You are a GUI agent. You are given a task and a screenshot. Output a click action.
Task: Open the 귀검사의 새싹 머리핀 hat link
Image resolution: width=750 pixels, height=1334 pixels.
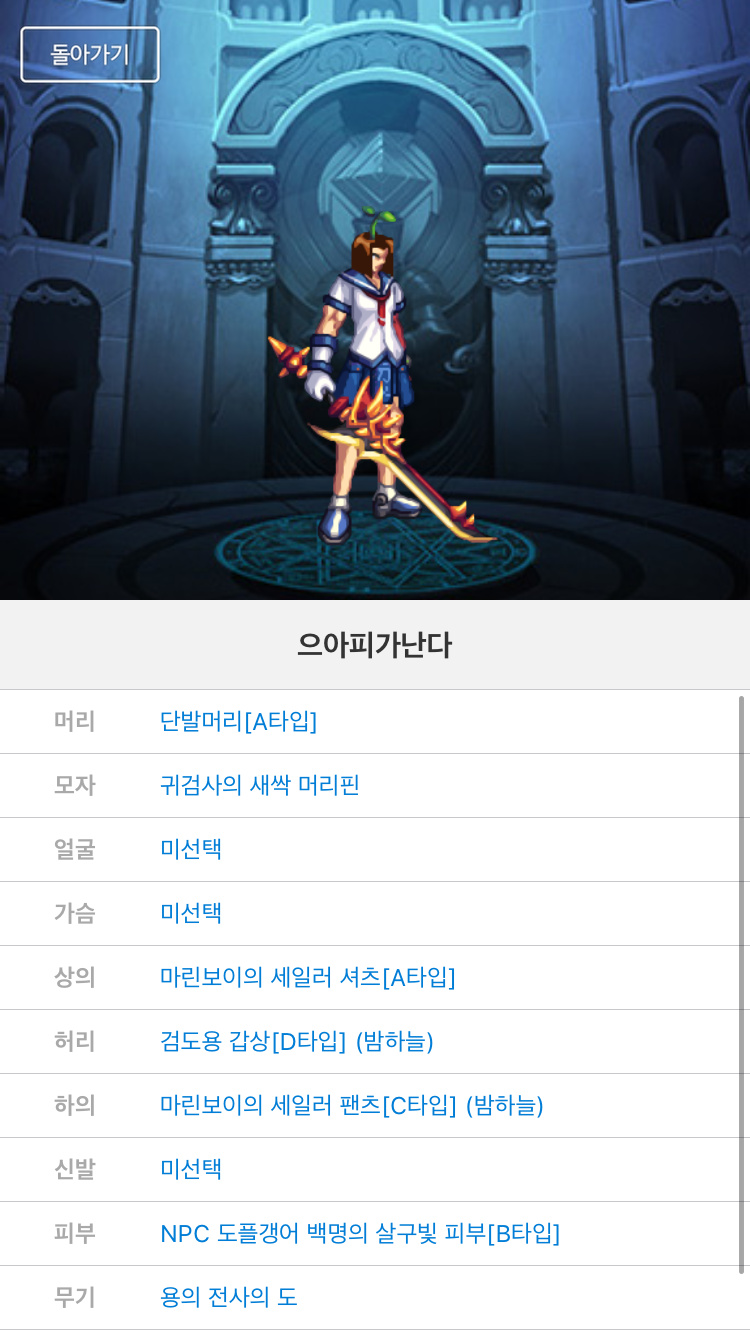coord(260,785)
